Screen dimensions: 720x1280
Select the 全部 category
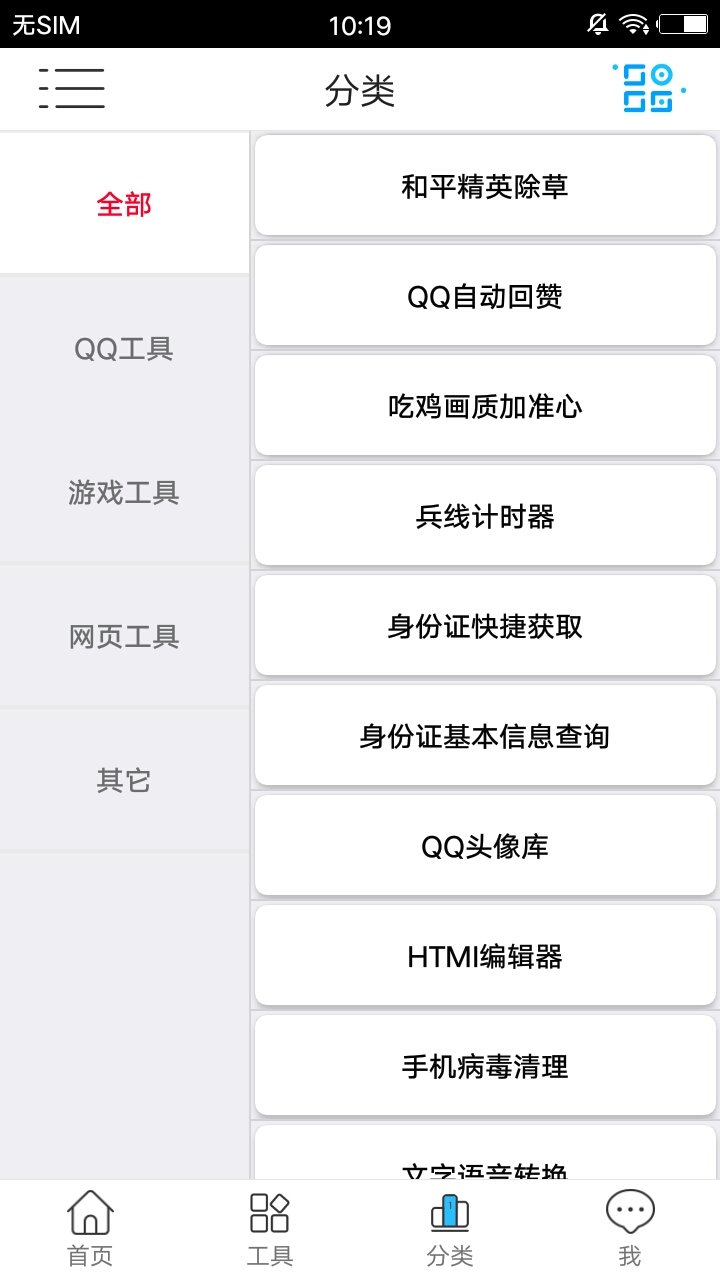tap(124, 205)
